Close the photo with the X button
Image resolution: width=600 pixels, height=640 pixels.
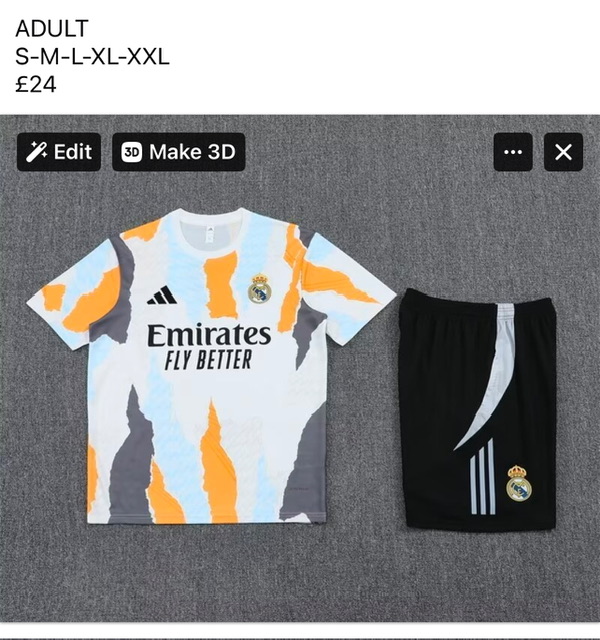(x=563, y=152)
